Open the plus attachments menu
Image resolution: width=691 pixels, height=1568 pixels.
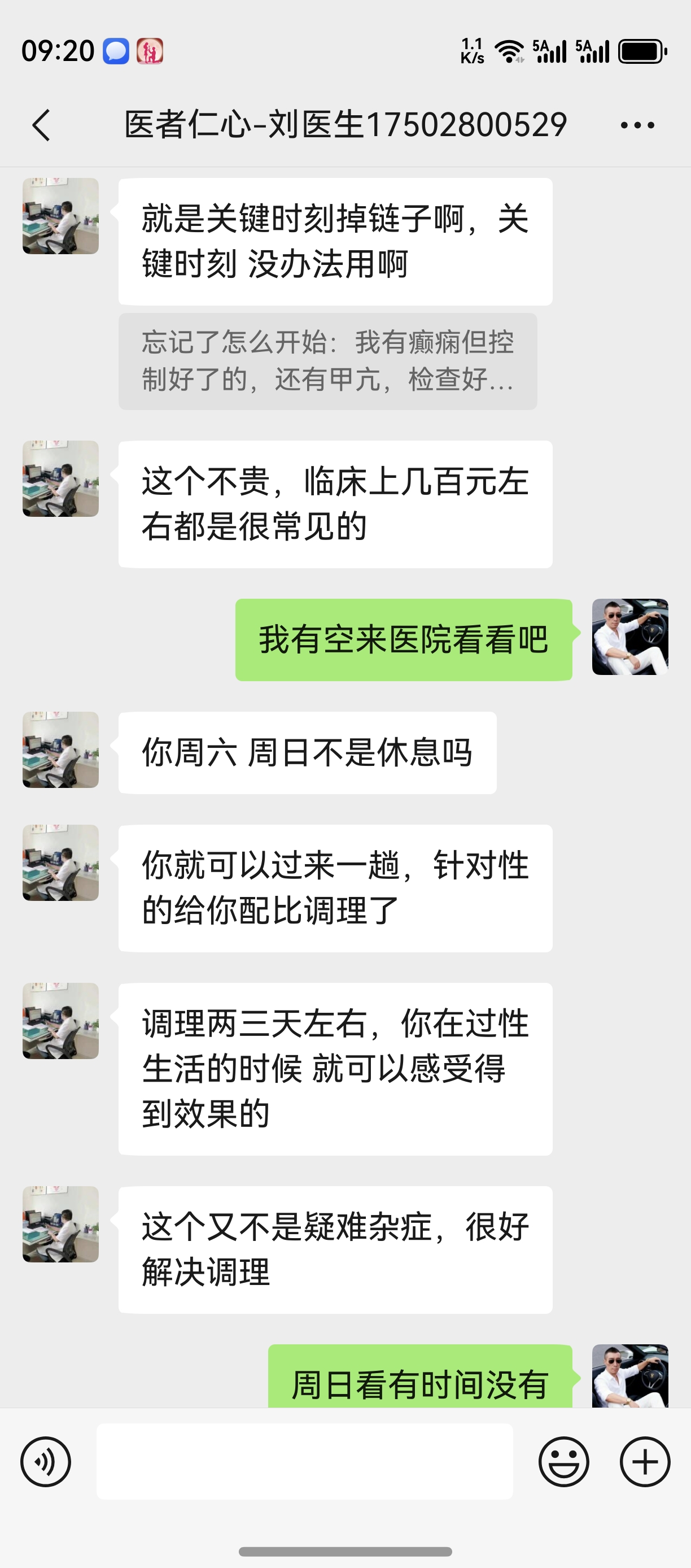645,1461
